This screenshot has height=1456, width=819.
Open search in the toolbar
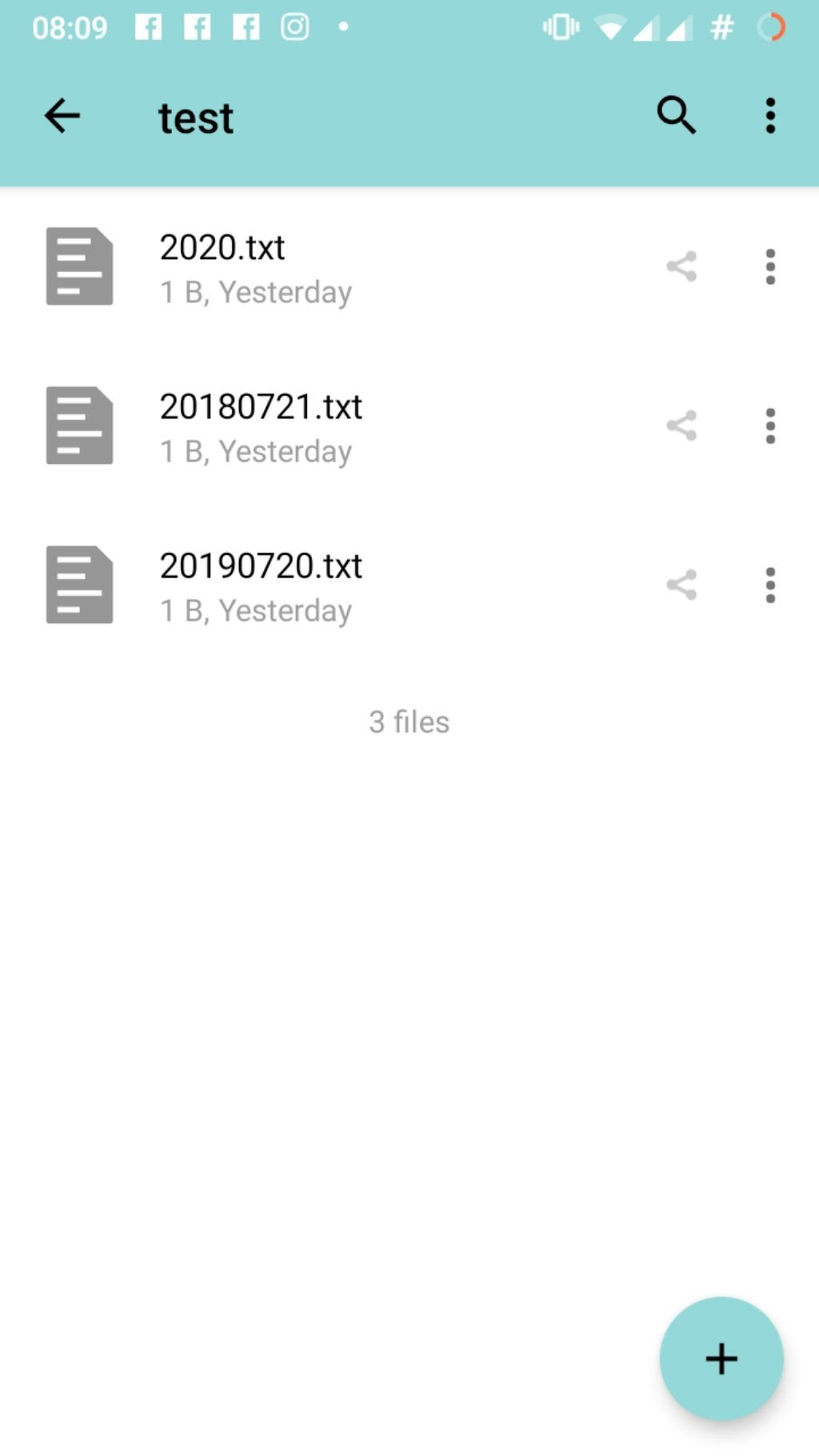(x=676, y=116)
